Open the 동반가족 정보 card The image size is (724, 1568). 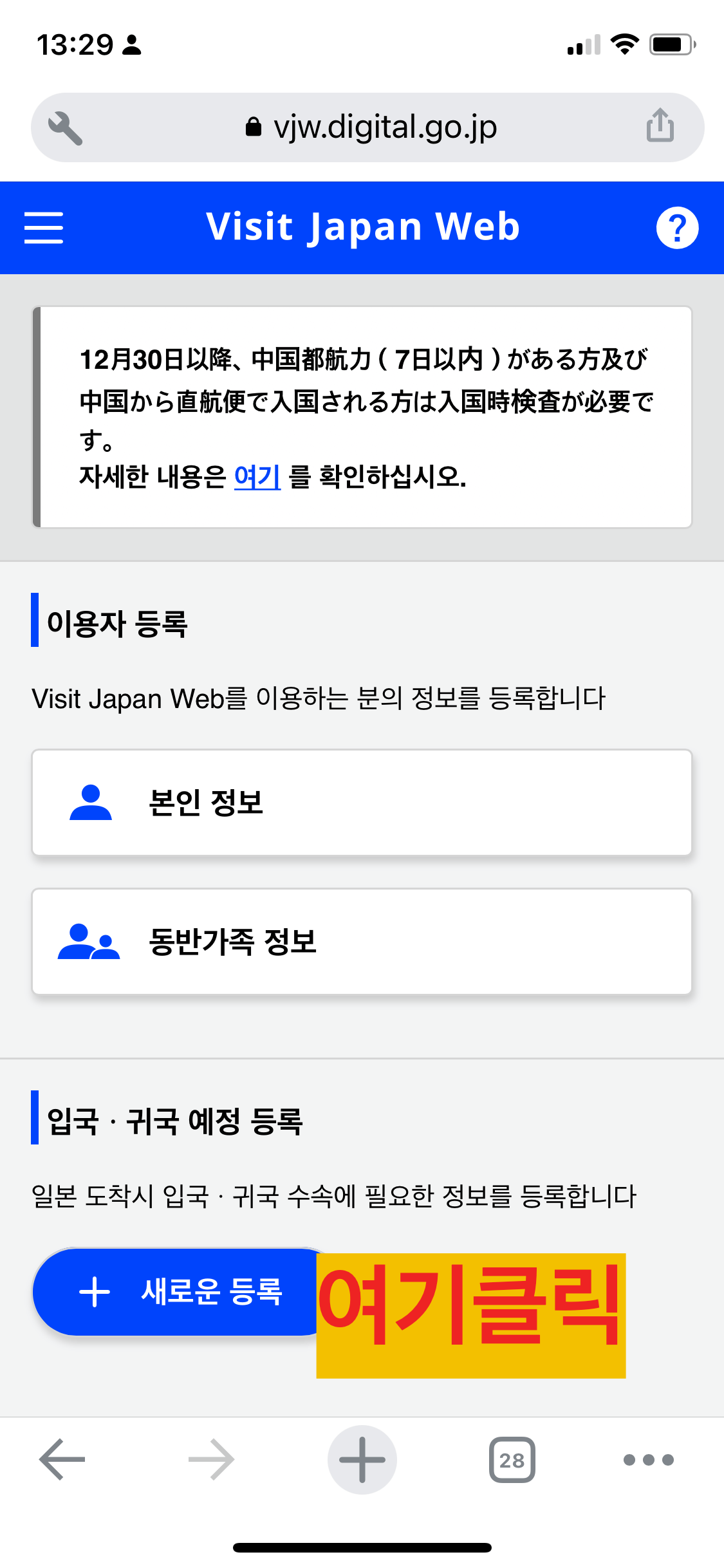click(x=362, y=943)
